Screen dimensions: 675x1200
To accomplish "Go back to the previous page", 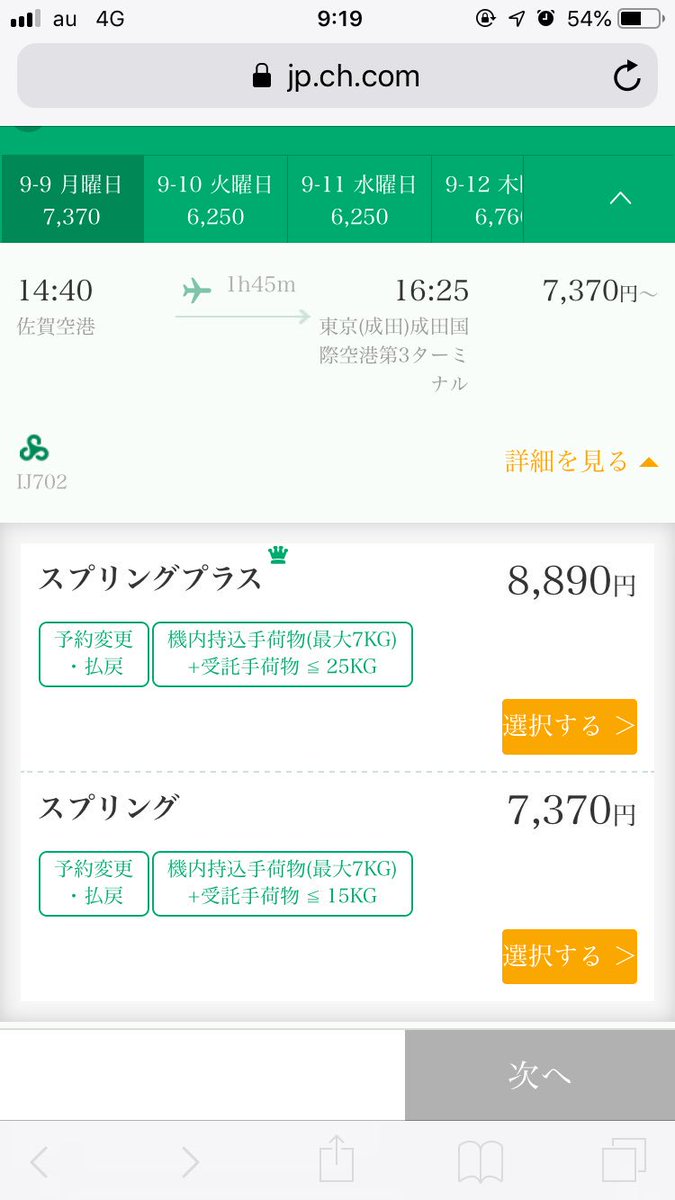I will (x=40, y=1162).
